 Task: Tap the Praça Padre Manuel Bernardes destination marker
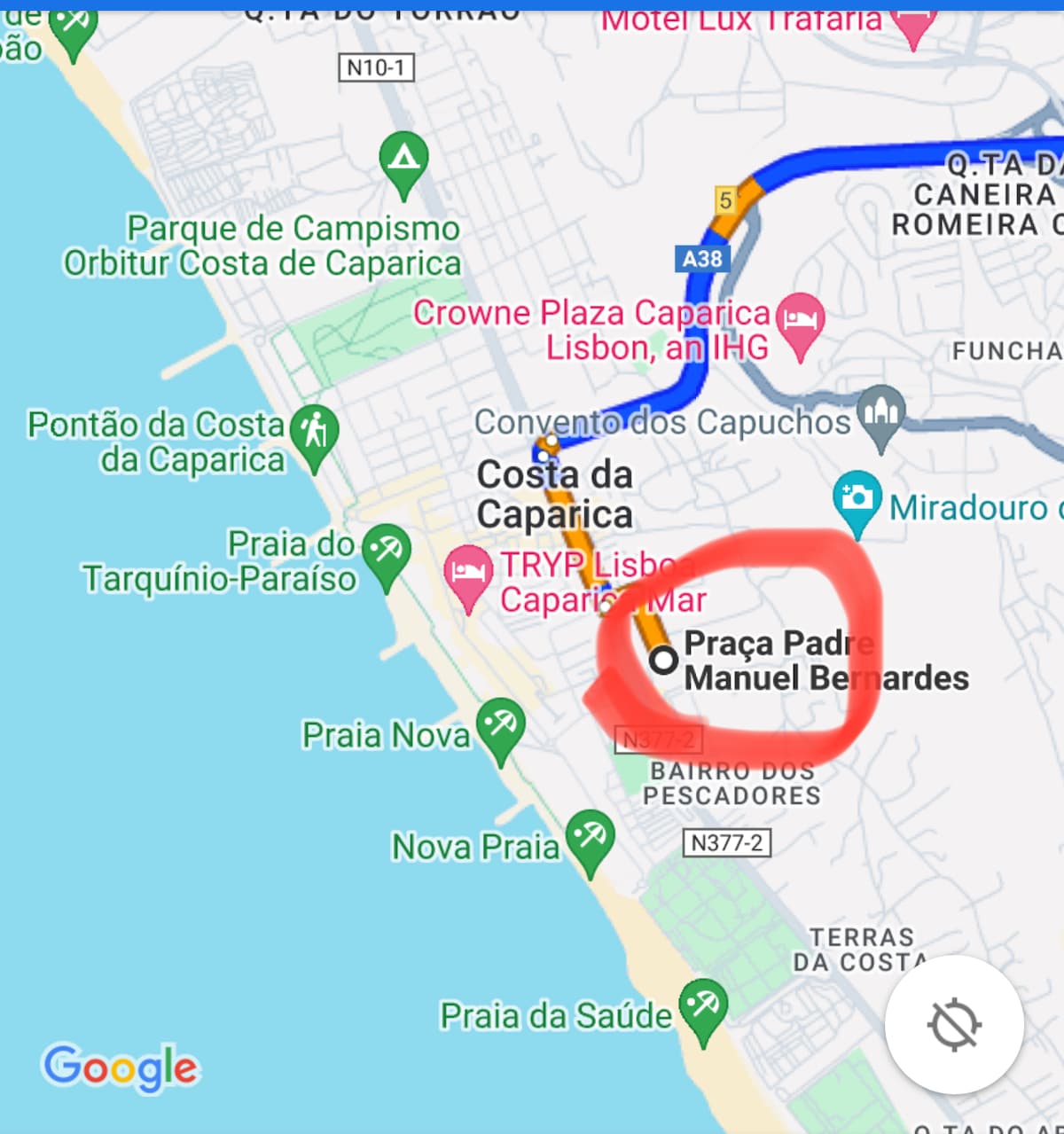[663, 661]
